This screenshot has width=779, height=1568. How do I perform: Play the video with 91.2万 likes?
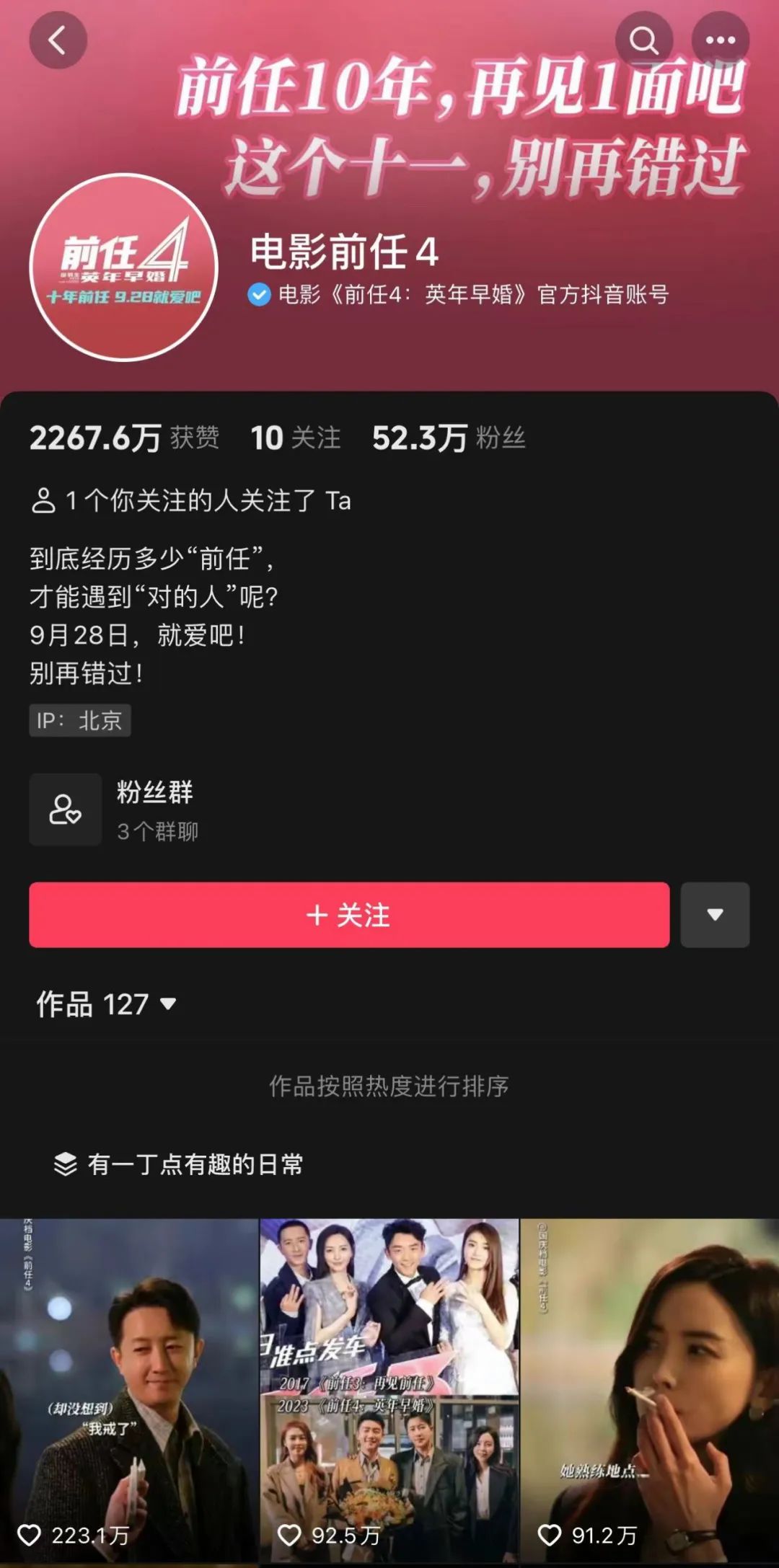click(x=650, y=1391)
